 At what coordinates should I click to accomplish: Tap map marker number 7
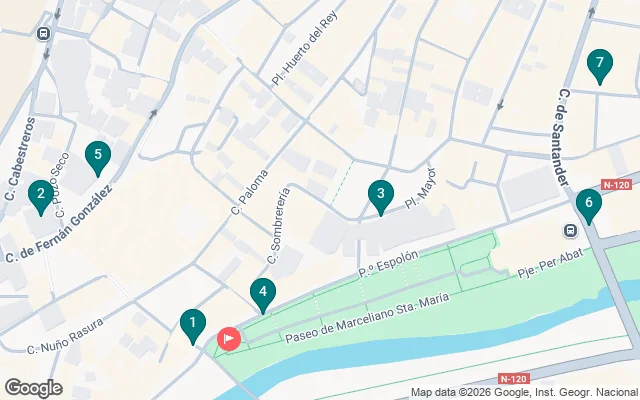[x=599, y=65]
